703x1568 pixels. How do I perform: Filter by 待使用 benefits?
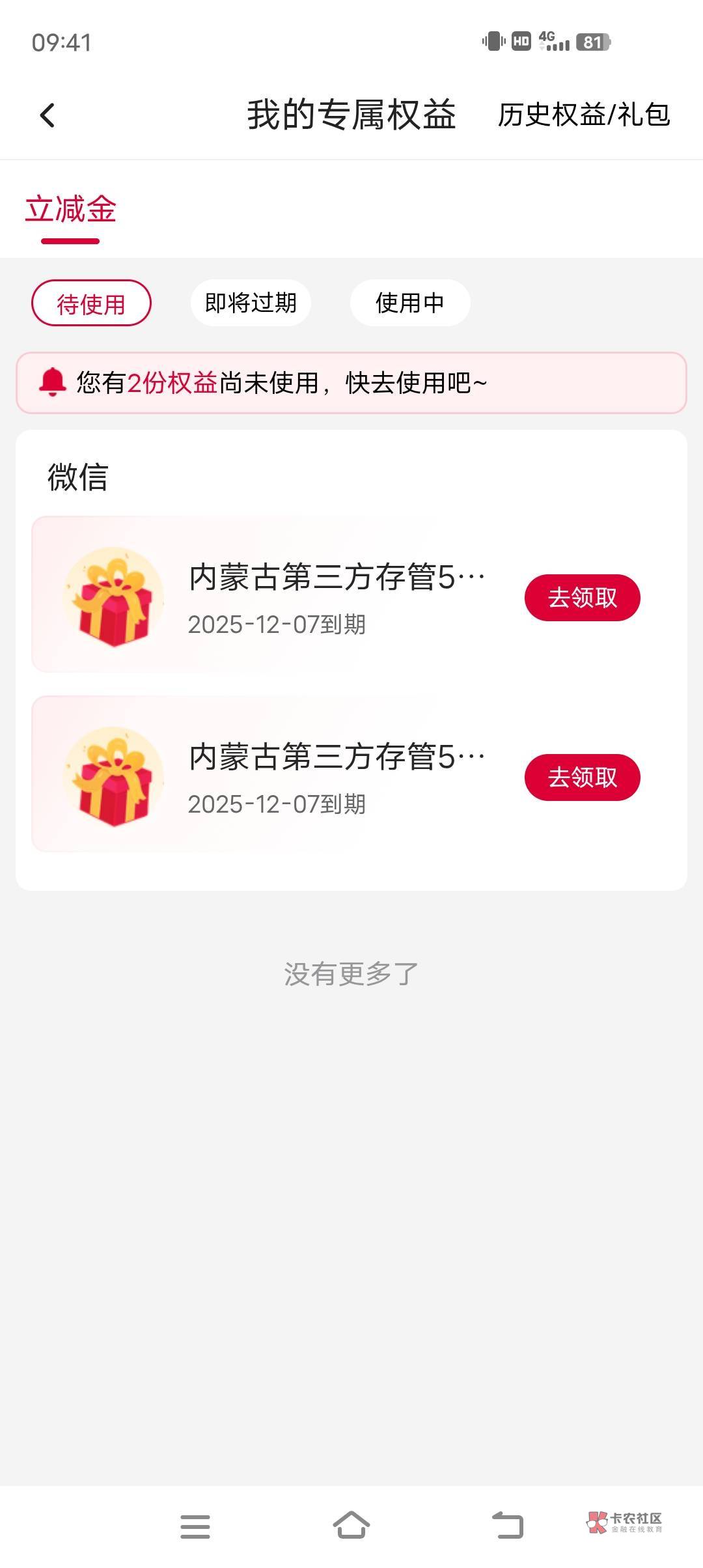91,303
